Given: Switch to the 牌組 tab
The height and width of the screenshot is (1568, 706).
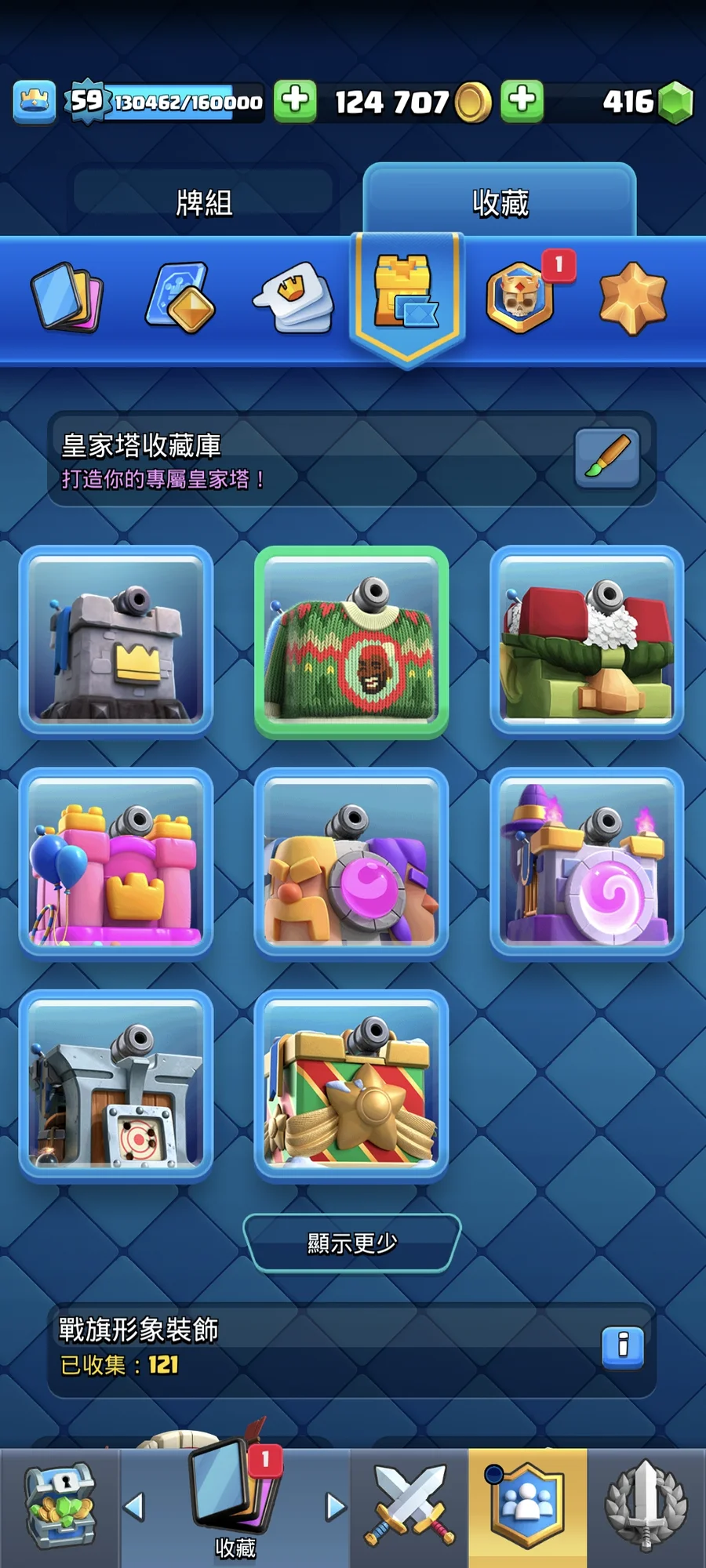Looking at the screenshot, I should pyautogui.click(x=204, y=202).
